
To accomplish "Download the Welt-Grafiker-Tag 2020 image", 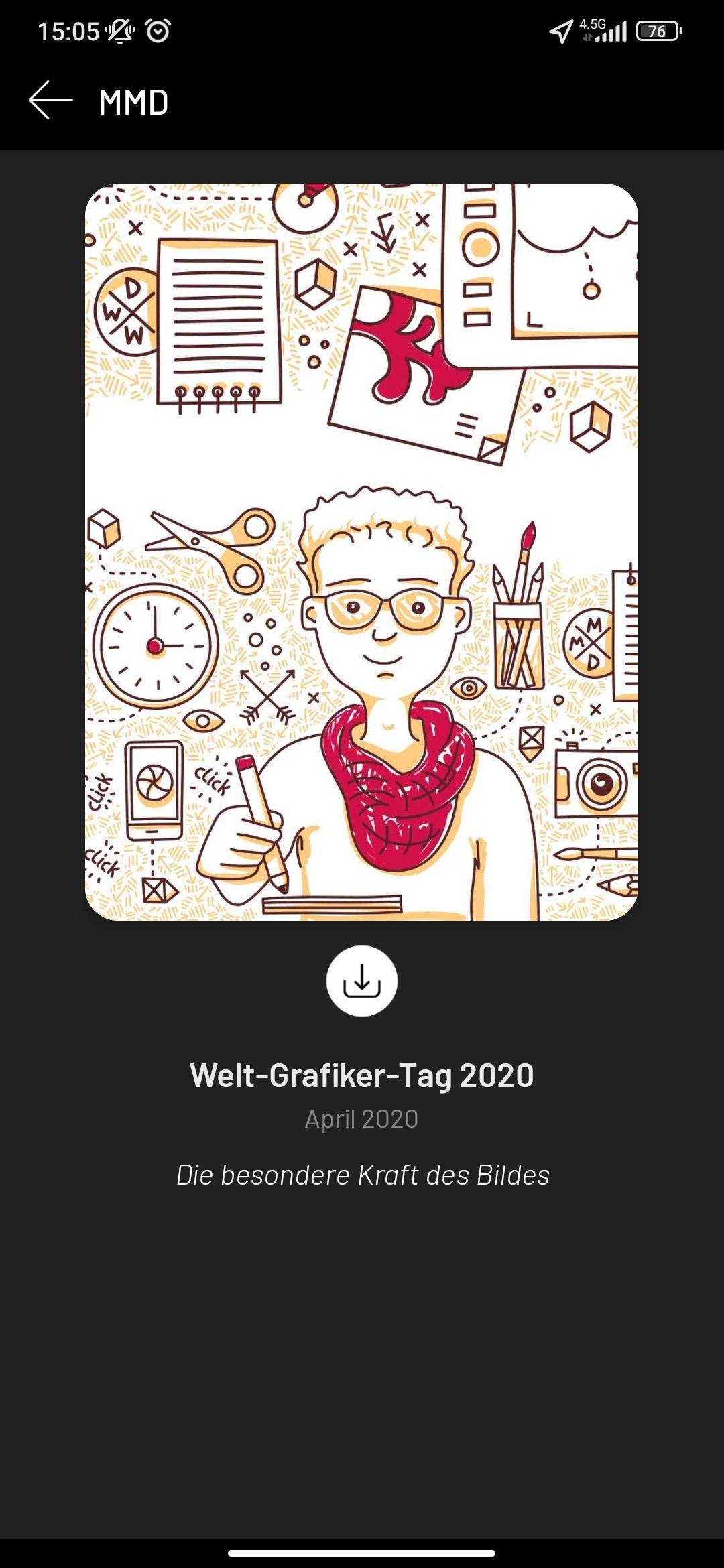I will point(361,981).
